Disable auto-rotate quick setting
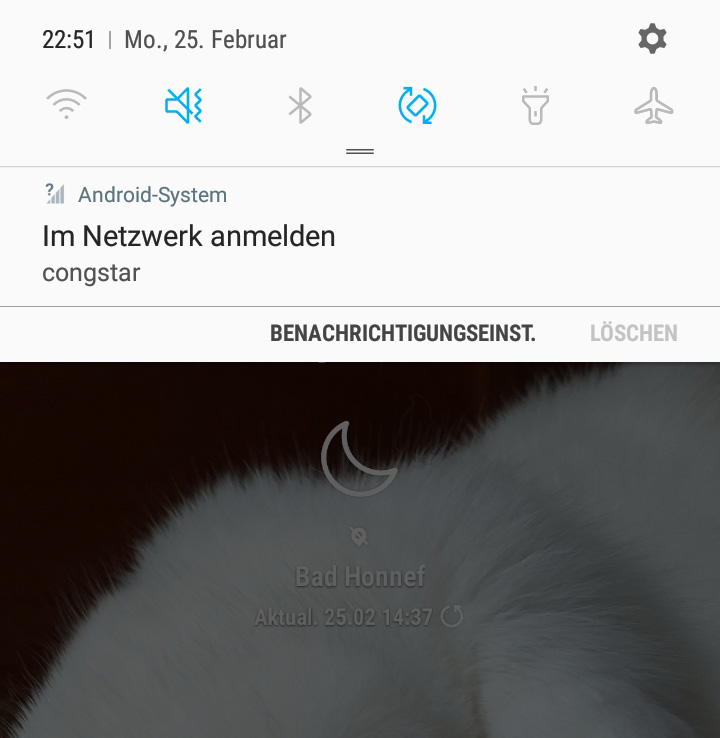Screen dimensions: 720x738 417,105
